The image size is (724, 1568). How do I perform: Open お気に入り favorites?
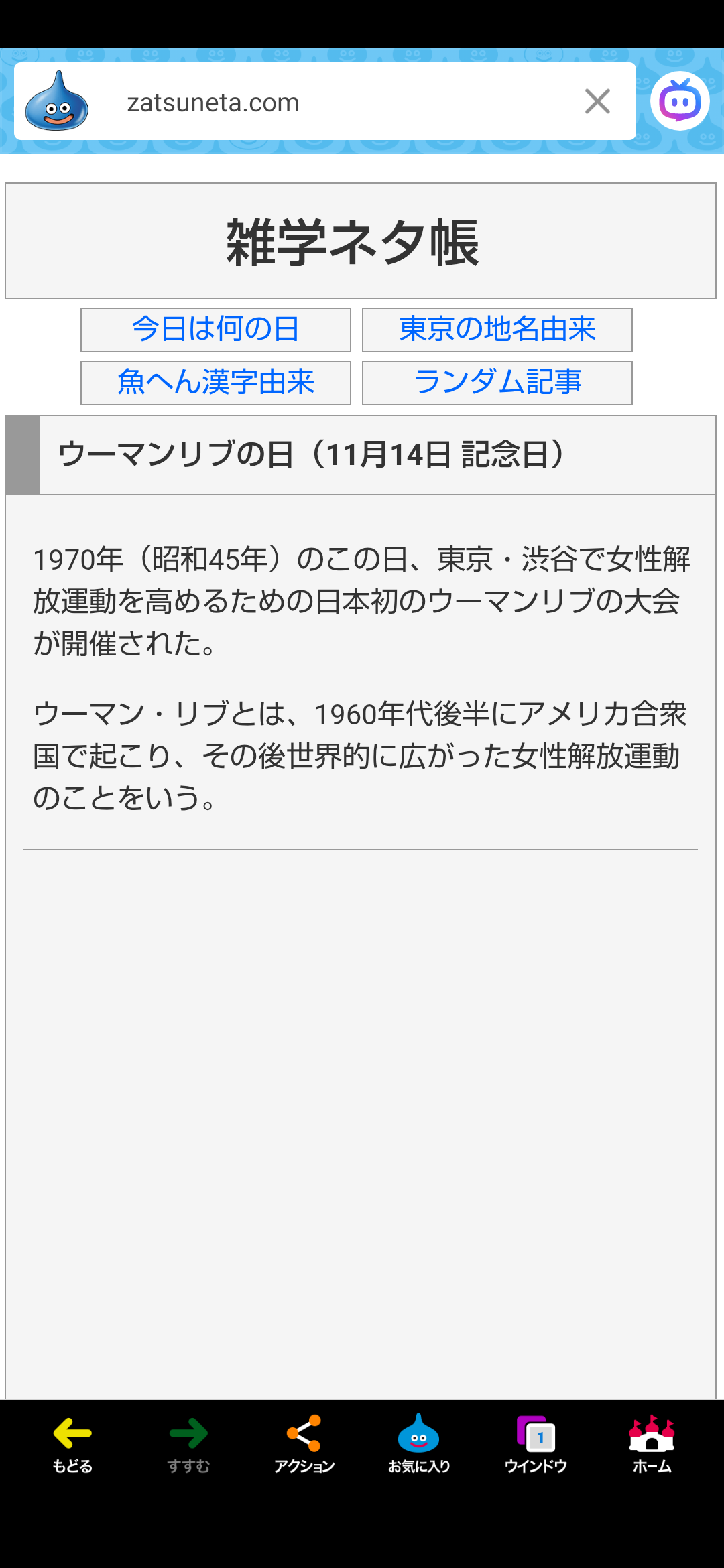[x=419, y=1445]
